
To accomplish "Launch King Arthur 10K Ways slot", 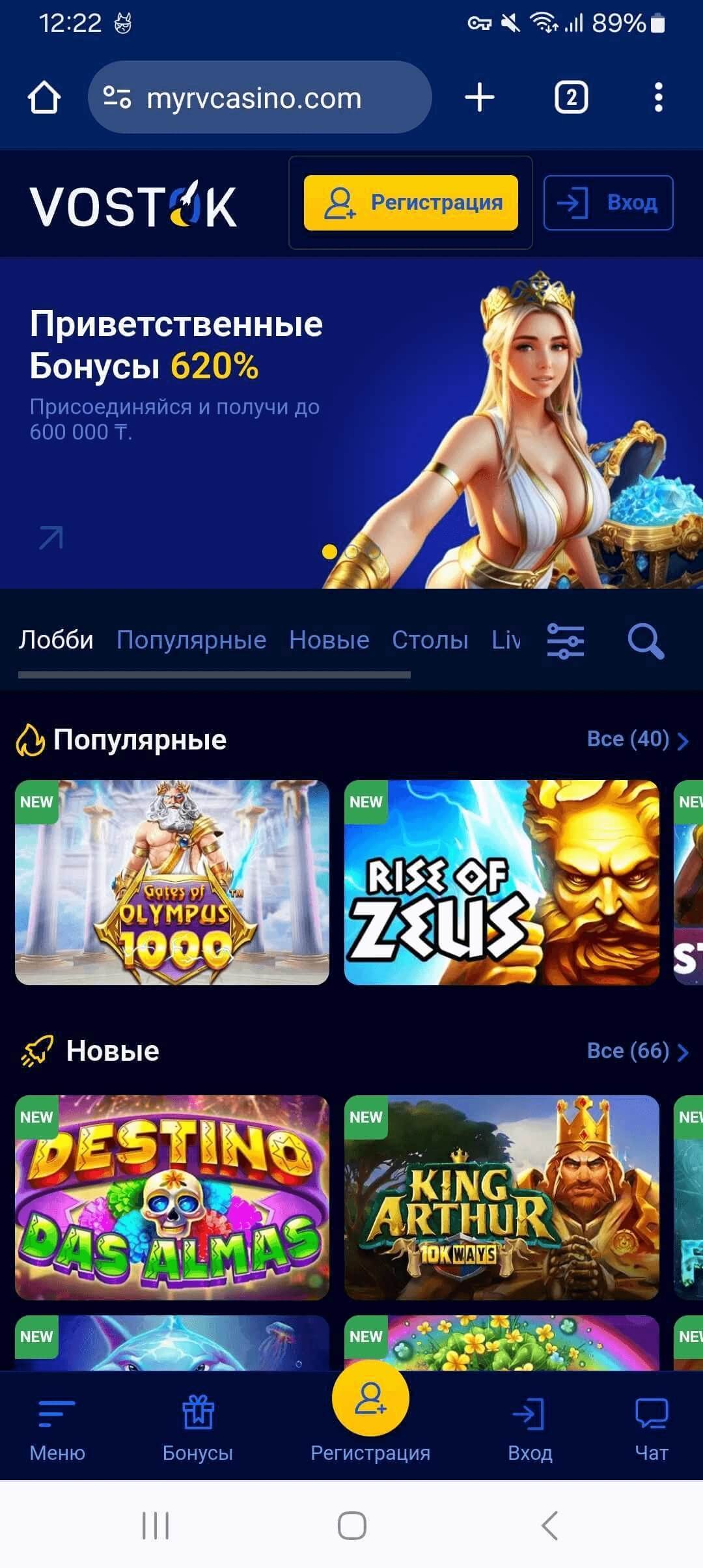I will 501,1197.
